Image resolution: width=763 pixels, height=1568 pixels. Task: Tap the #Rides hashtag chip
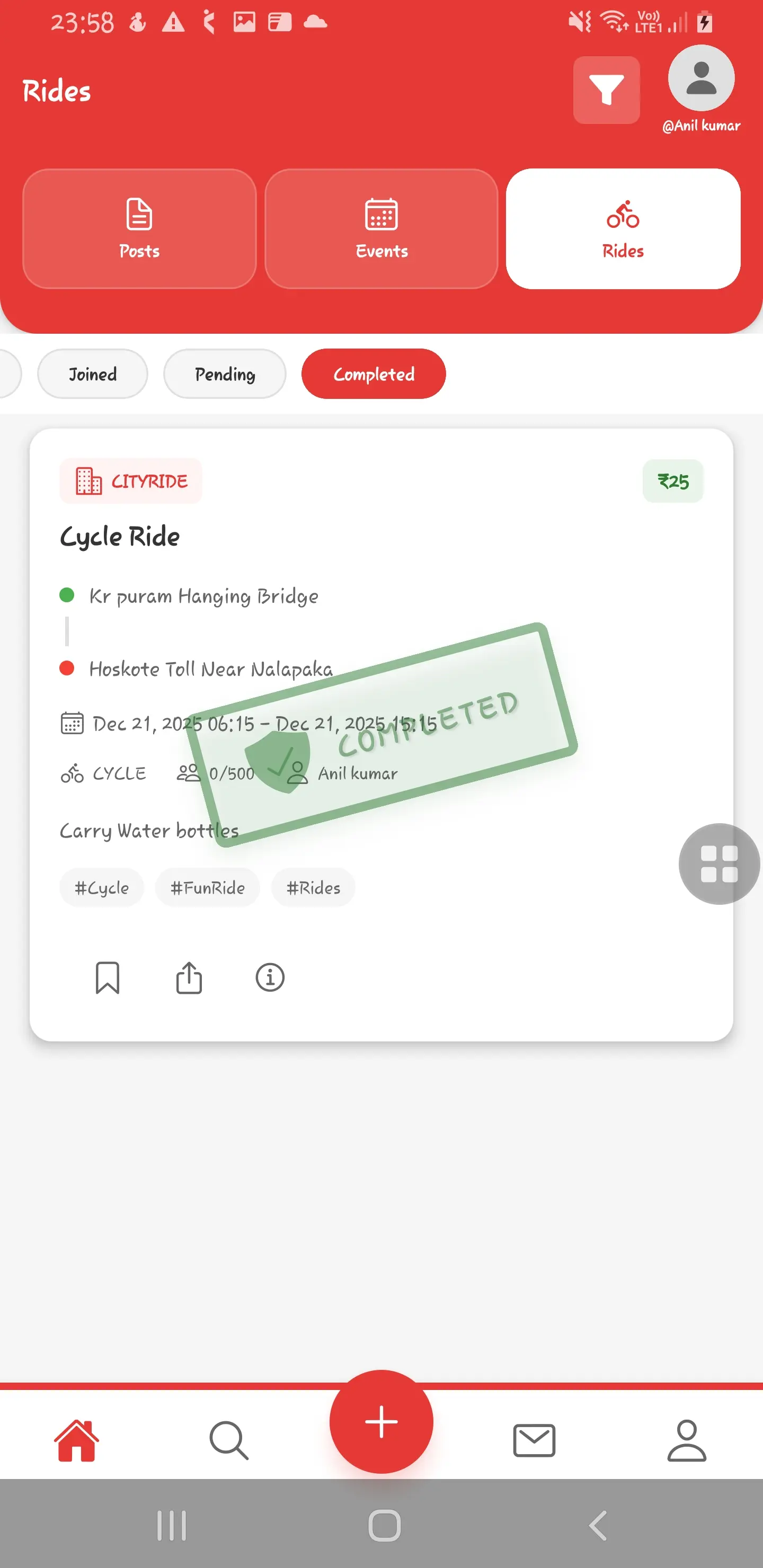point(313,887)
